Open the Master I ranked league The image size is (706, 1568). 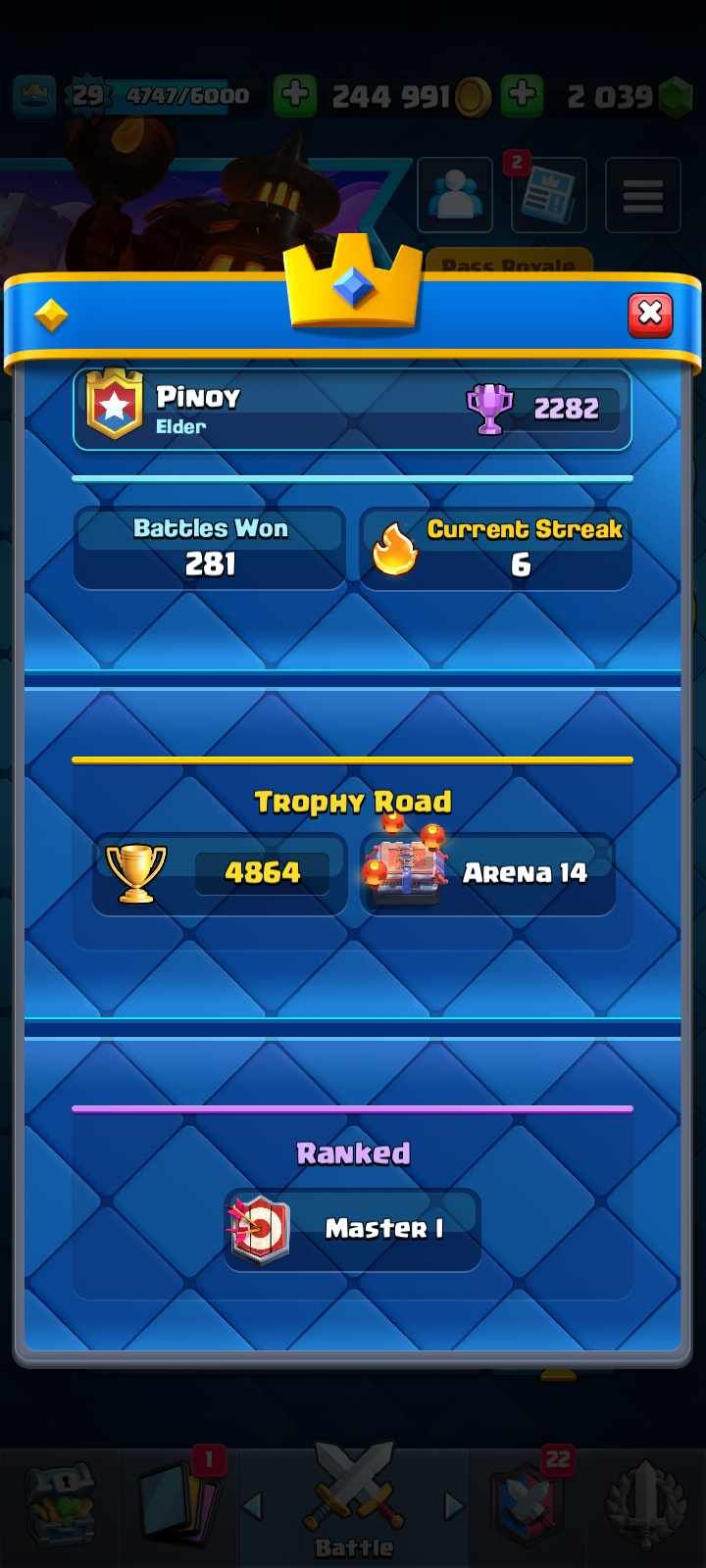(x=352, y=1230)
